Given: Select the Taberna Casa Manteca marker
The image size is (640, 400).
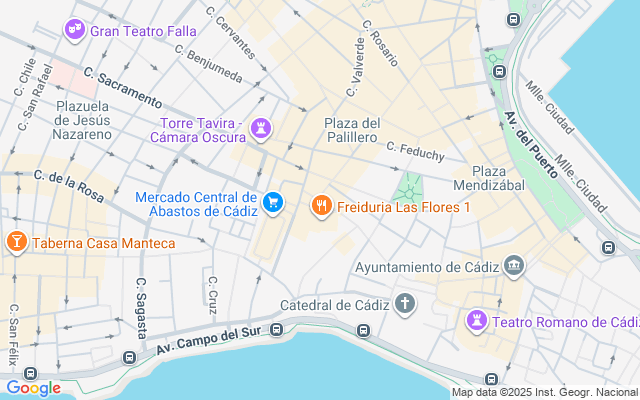Looking at the screenshot, I should 17,242.
